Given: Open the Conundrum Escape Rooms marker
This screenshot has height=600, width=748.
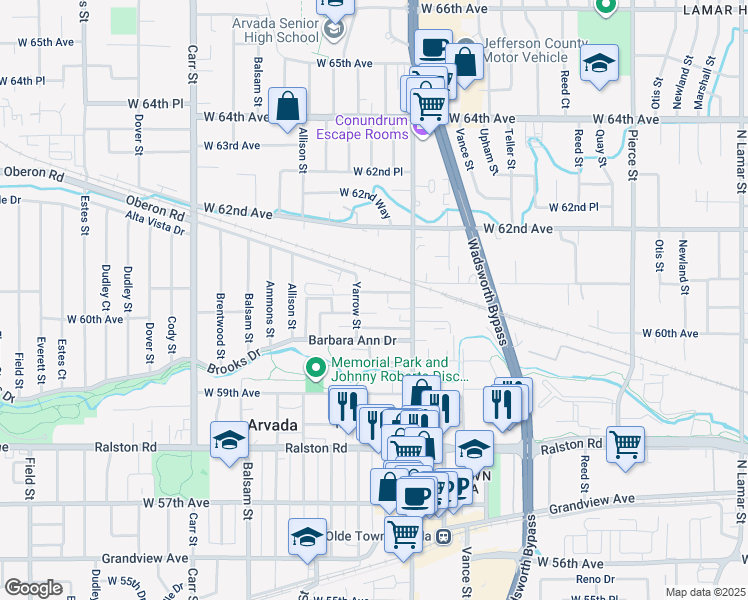Looking at the screenshot, I should 421,128.
